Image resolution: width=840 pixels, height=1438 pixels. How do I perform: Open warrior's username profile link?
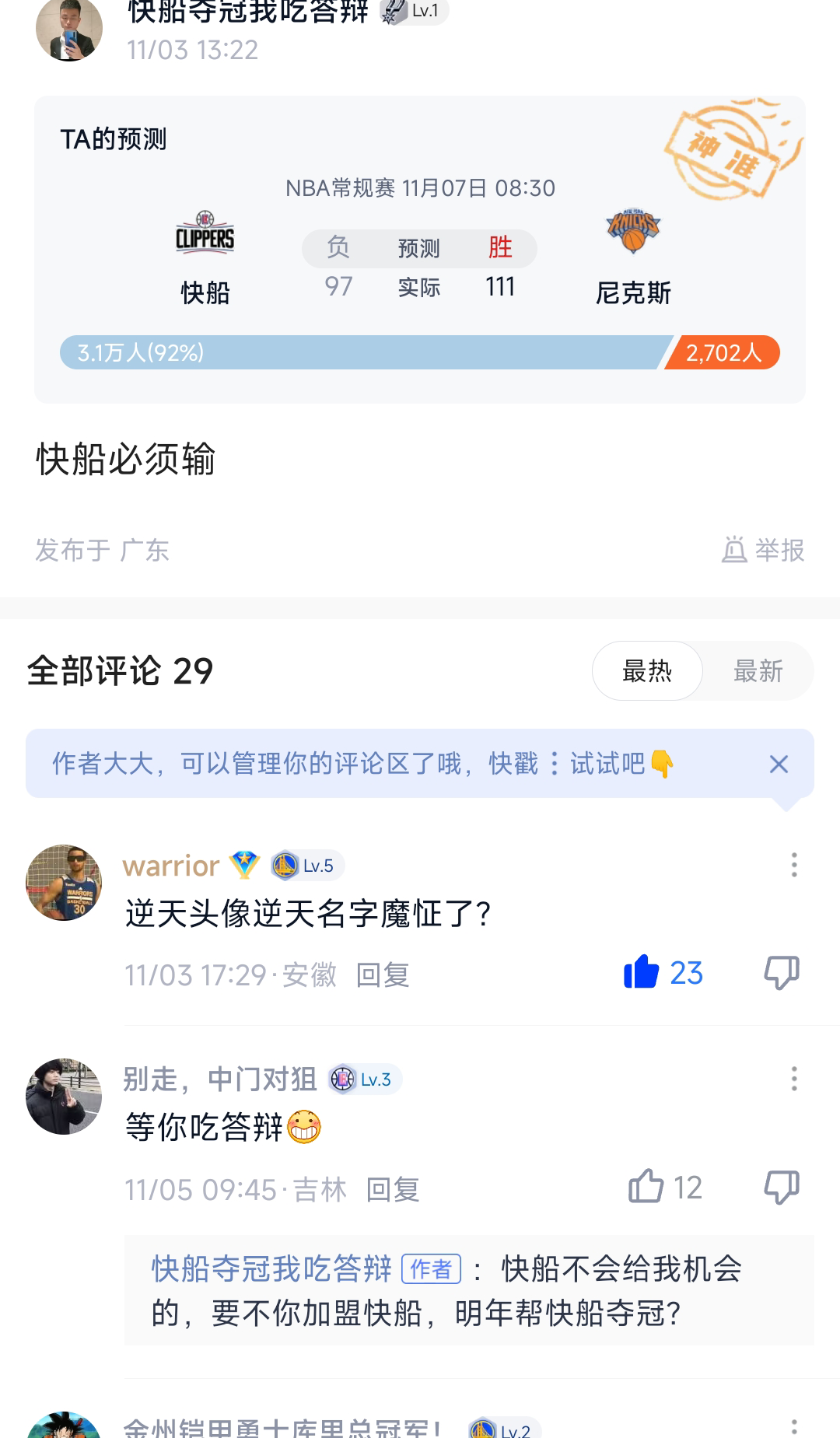pos(171,866)
